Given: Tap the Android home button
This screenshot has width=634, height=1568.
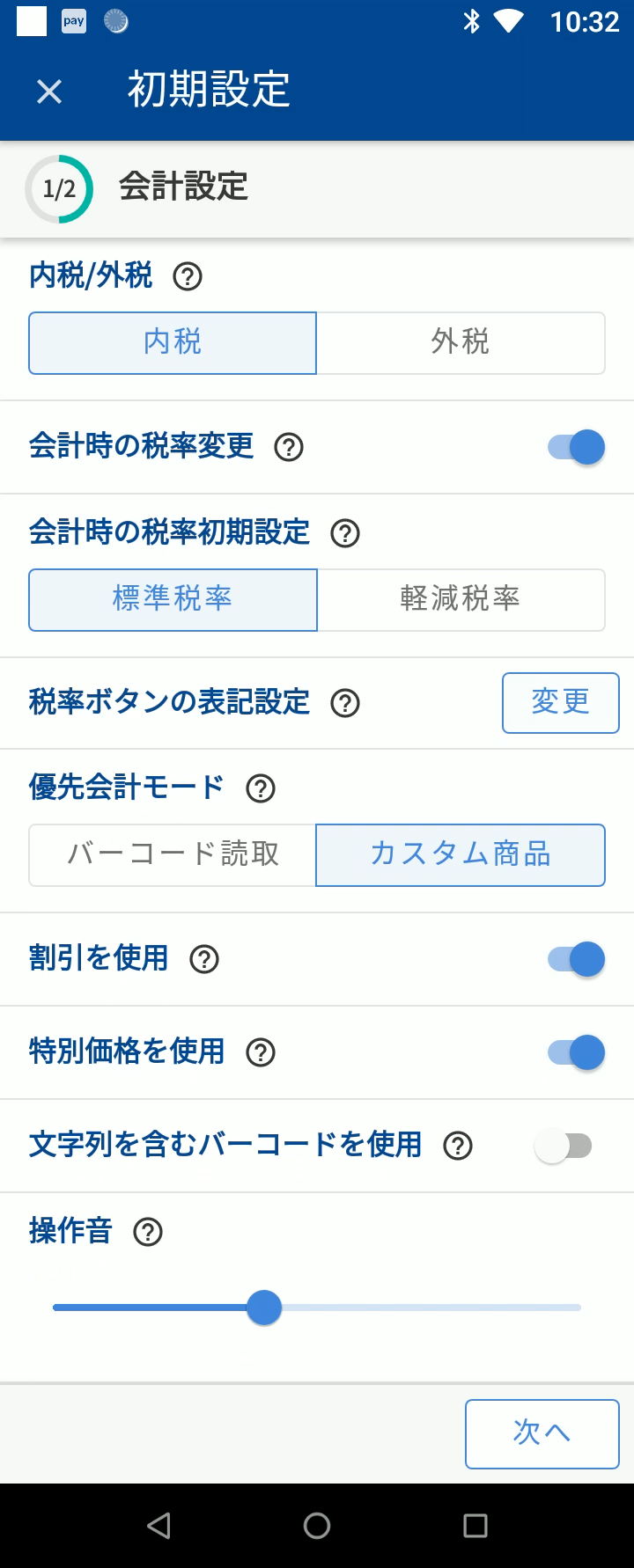Looking at the screenshot, I should pyautogui.click(x=317, y=1527).
